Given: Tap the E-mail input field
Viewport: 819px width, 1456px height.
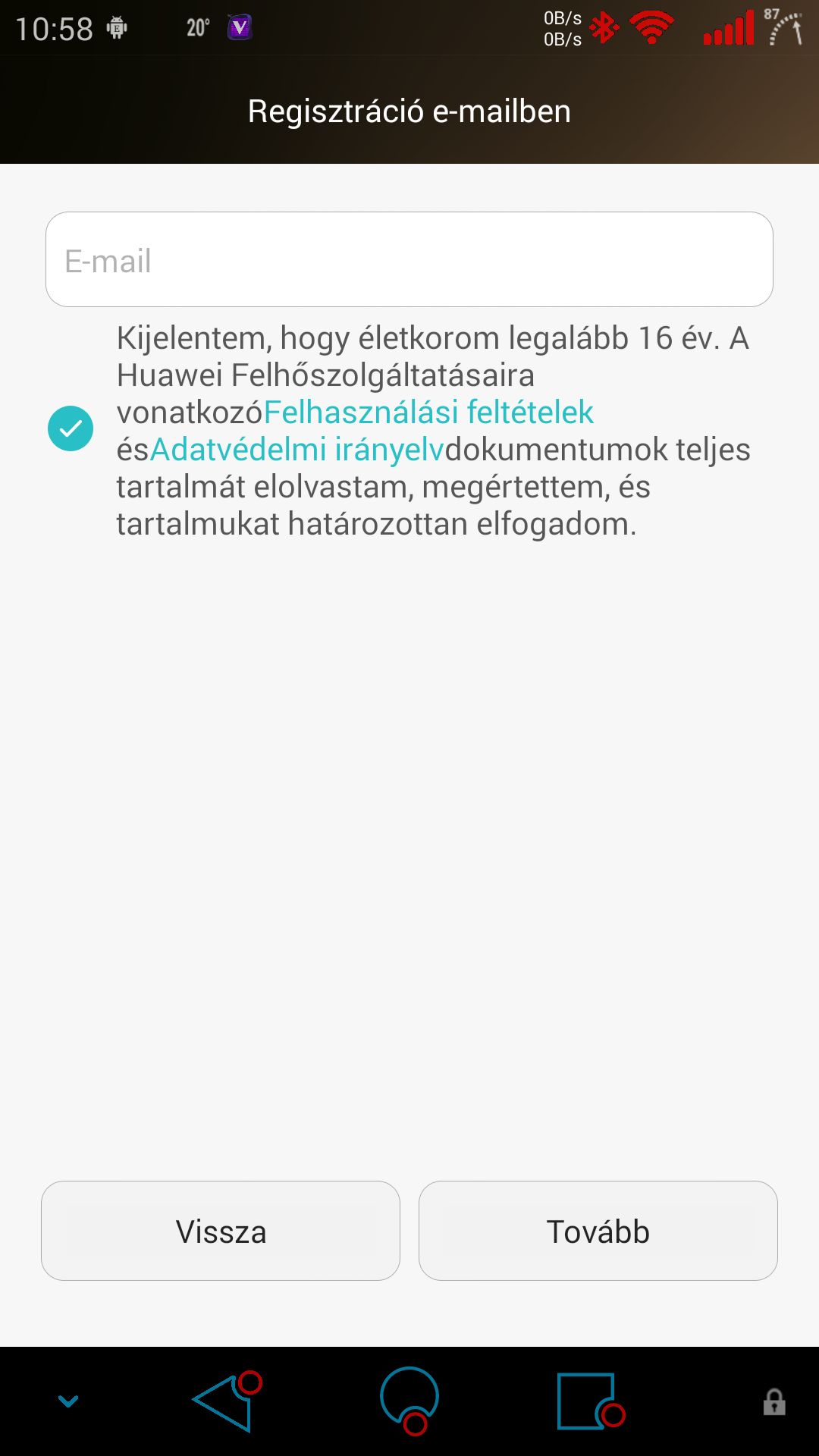Looking at the screenshot, I should pyautogui.click(x=409, y=259).
